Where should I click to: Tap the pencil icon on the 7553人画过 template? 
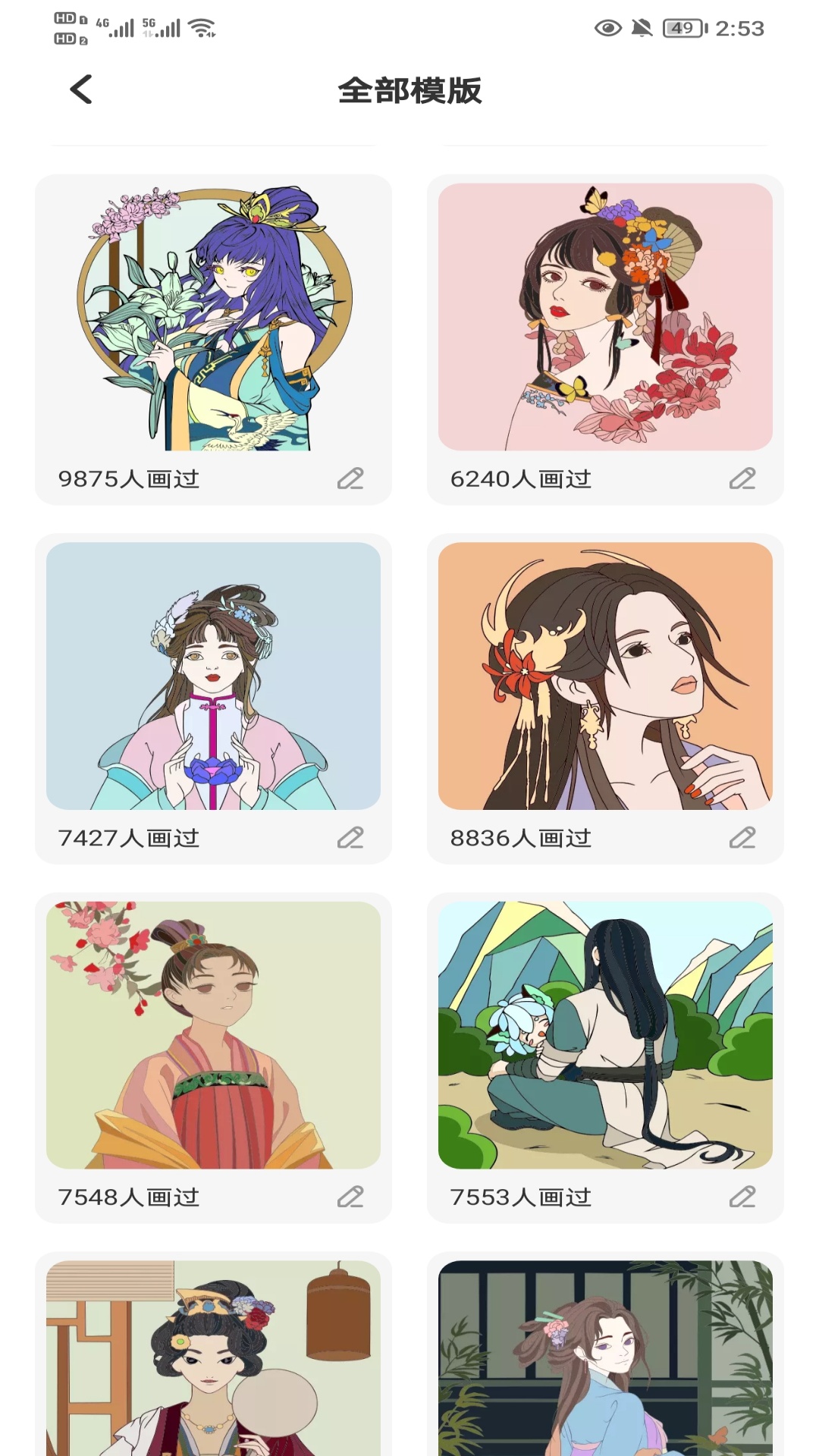tap(743, 1198)
